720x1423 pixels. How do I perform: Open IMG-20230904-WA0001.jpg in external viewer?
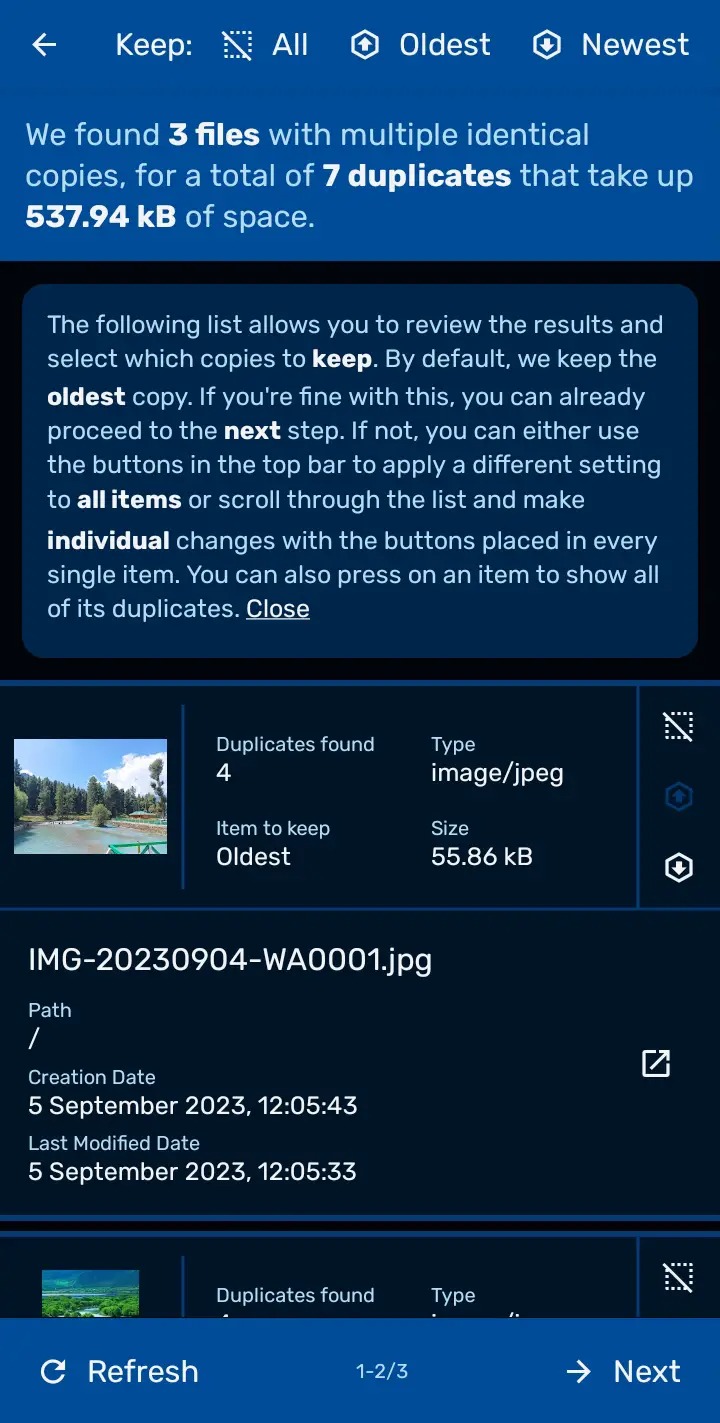pos(656,1063)
